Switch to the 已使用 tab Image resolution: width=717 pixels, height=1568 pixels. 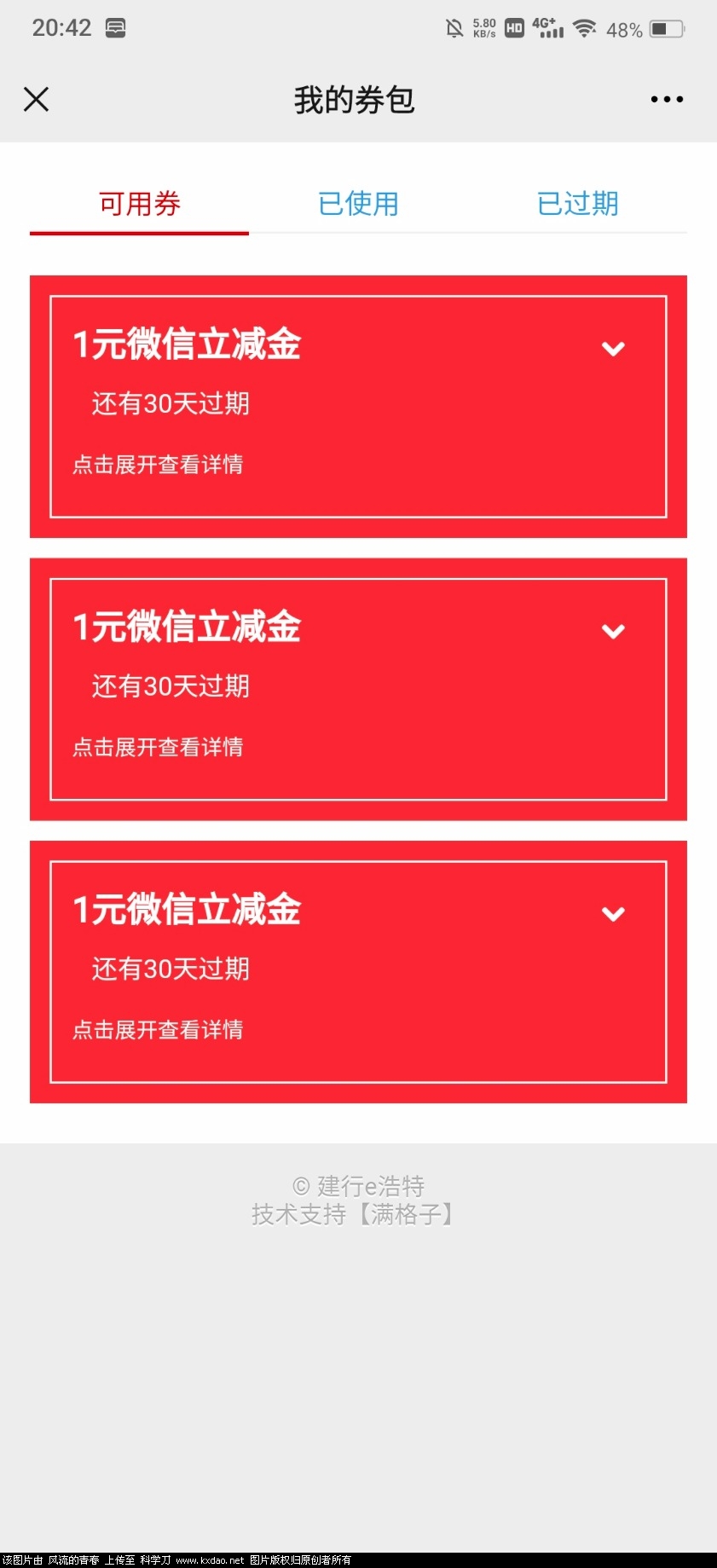tap(358, 204)
